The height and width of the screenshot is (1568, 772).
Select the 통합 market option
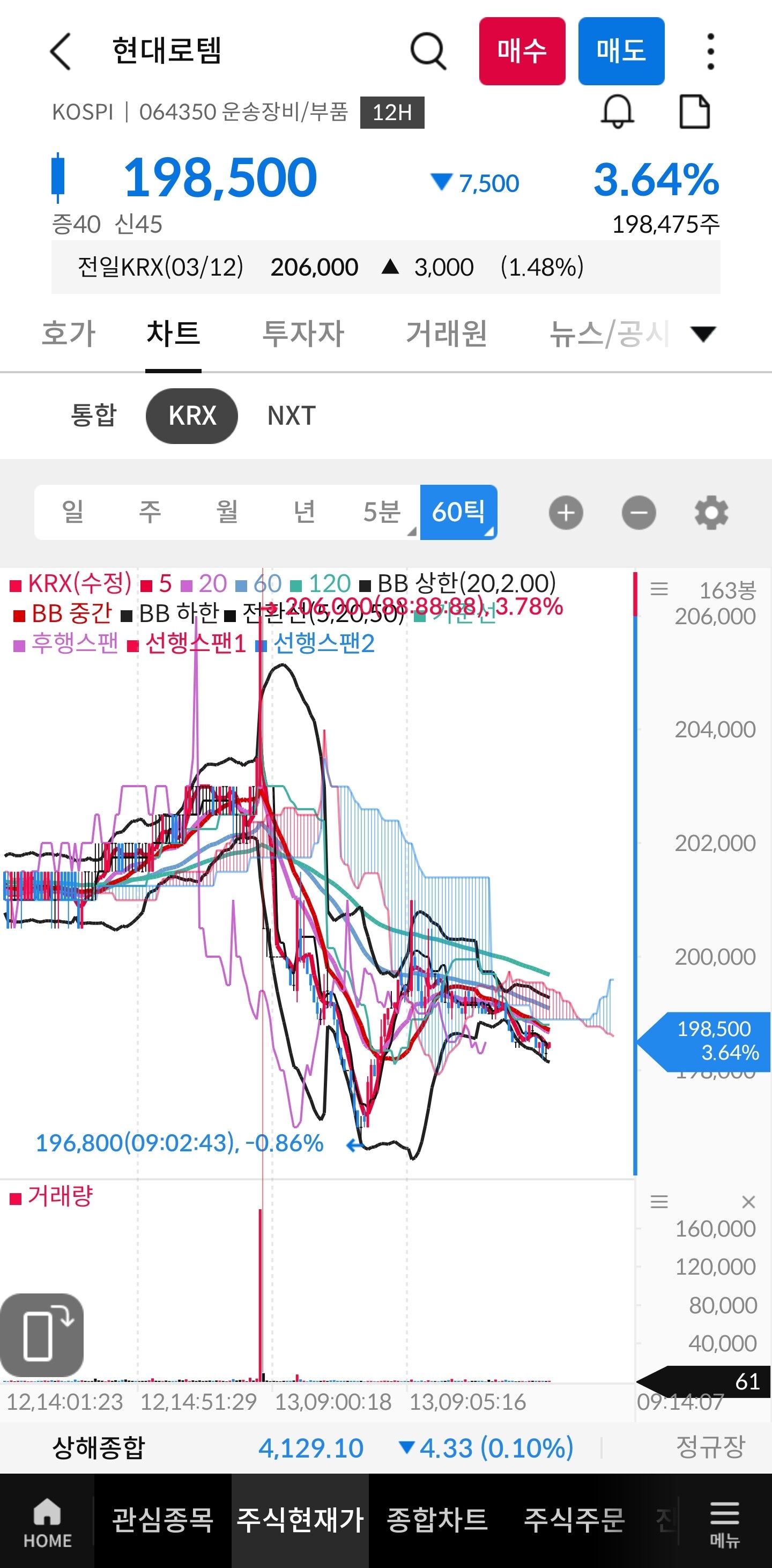point(94,416)
